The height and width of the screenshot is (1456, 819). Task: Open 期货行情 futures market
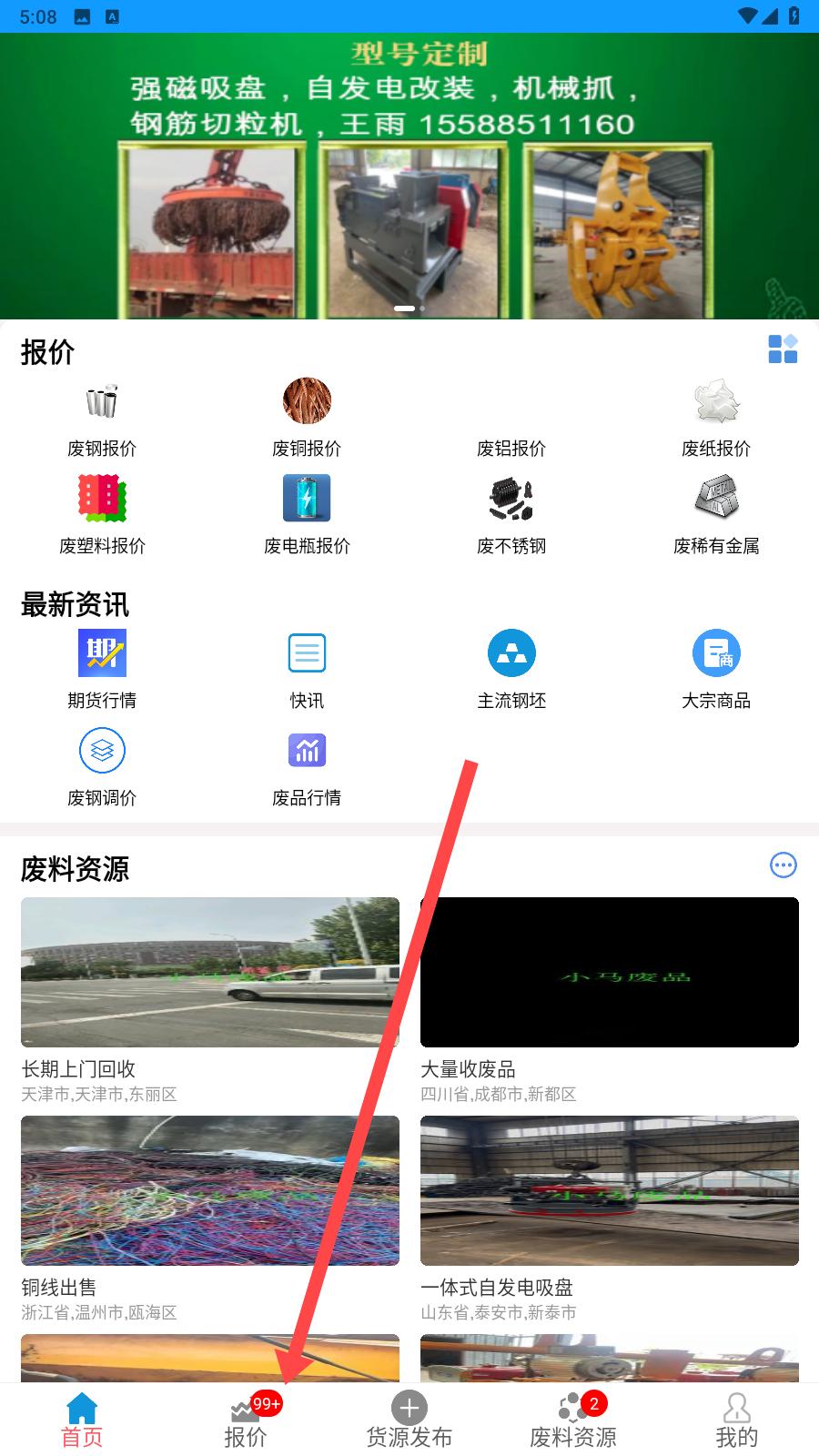[x=102, y=669]
